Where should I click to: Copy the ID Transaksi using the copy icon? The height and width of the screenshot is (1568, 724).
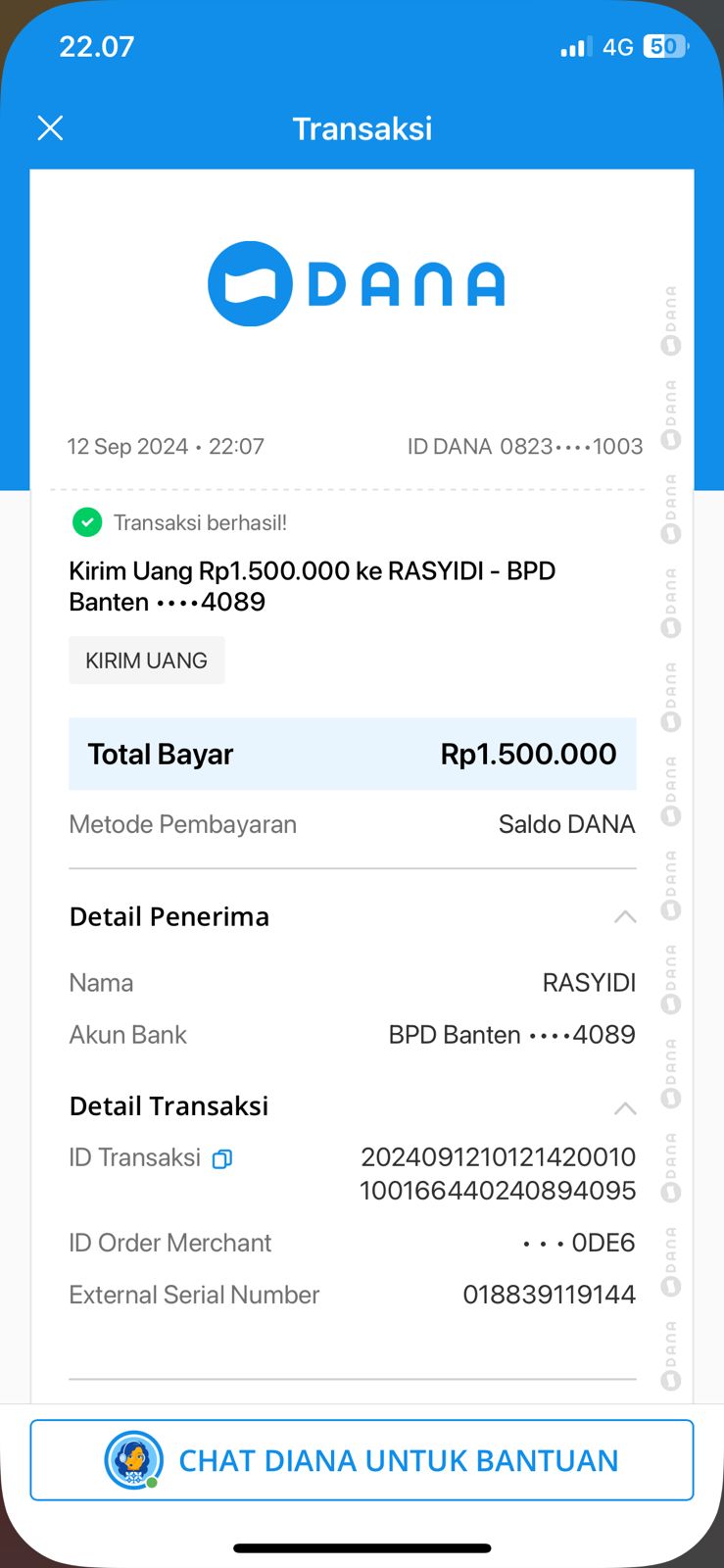tap(221, 1158)
